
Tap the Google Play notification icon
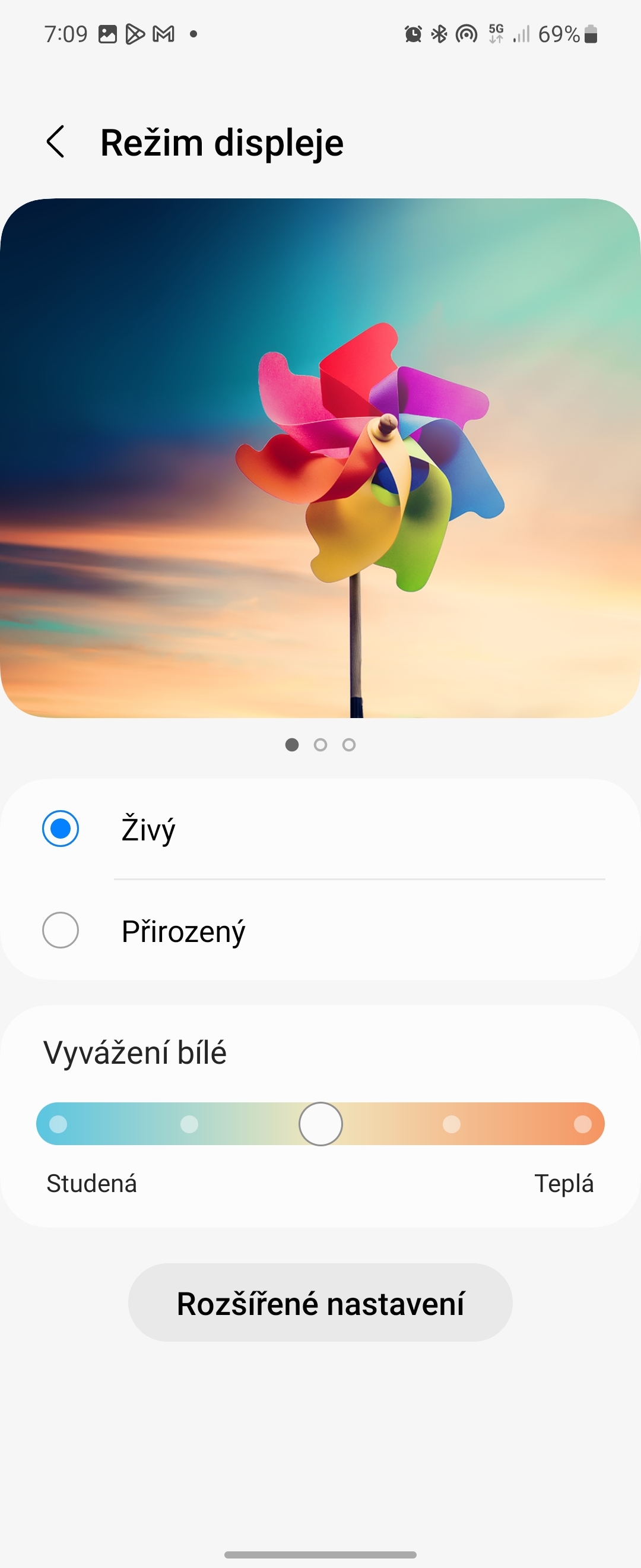tap(137, 35)
